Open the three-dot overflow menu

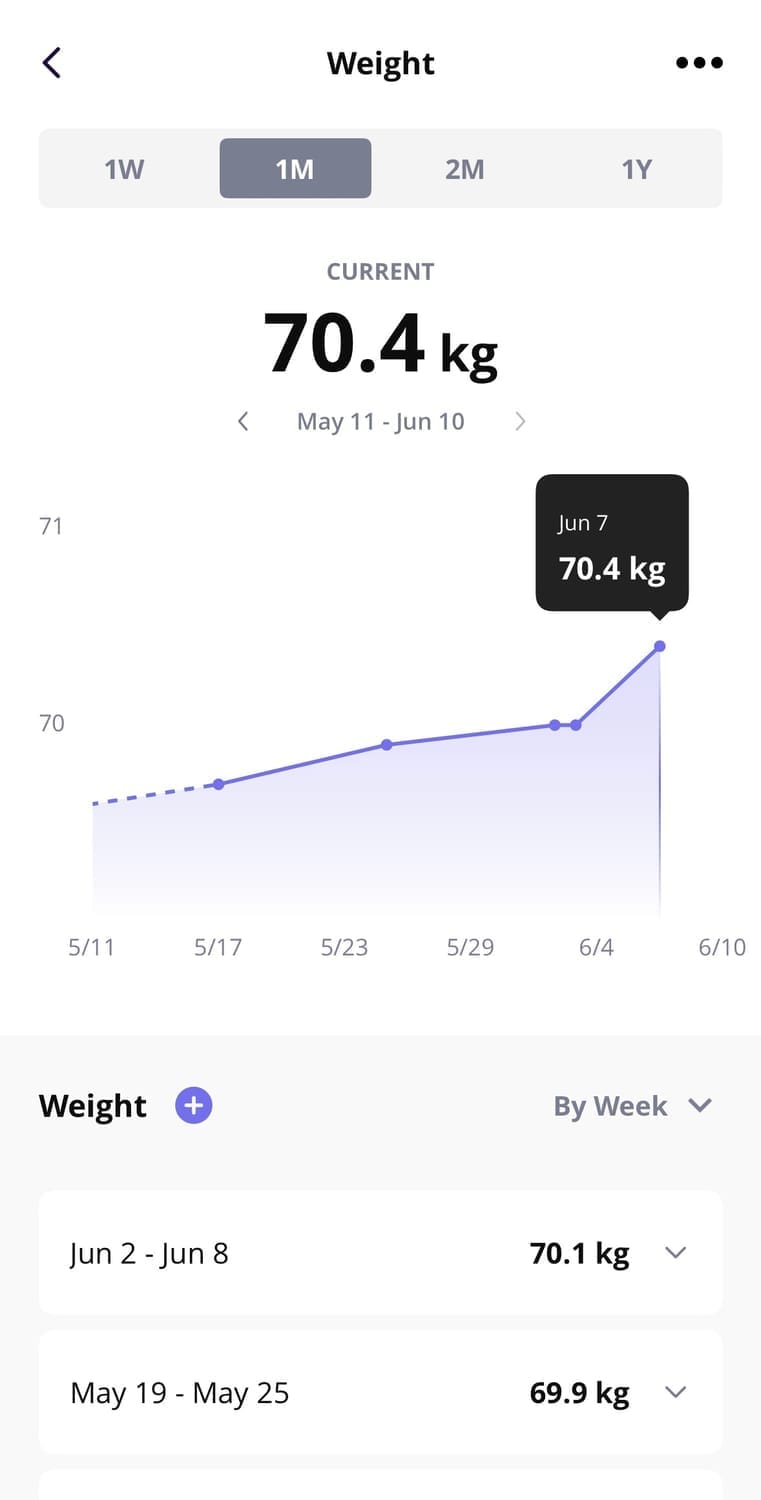699,63
